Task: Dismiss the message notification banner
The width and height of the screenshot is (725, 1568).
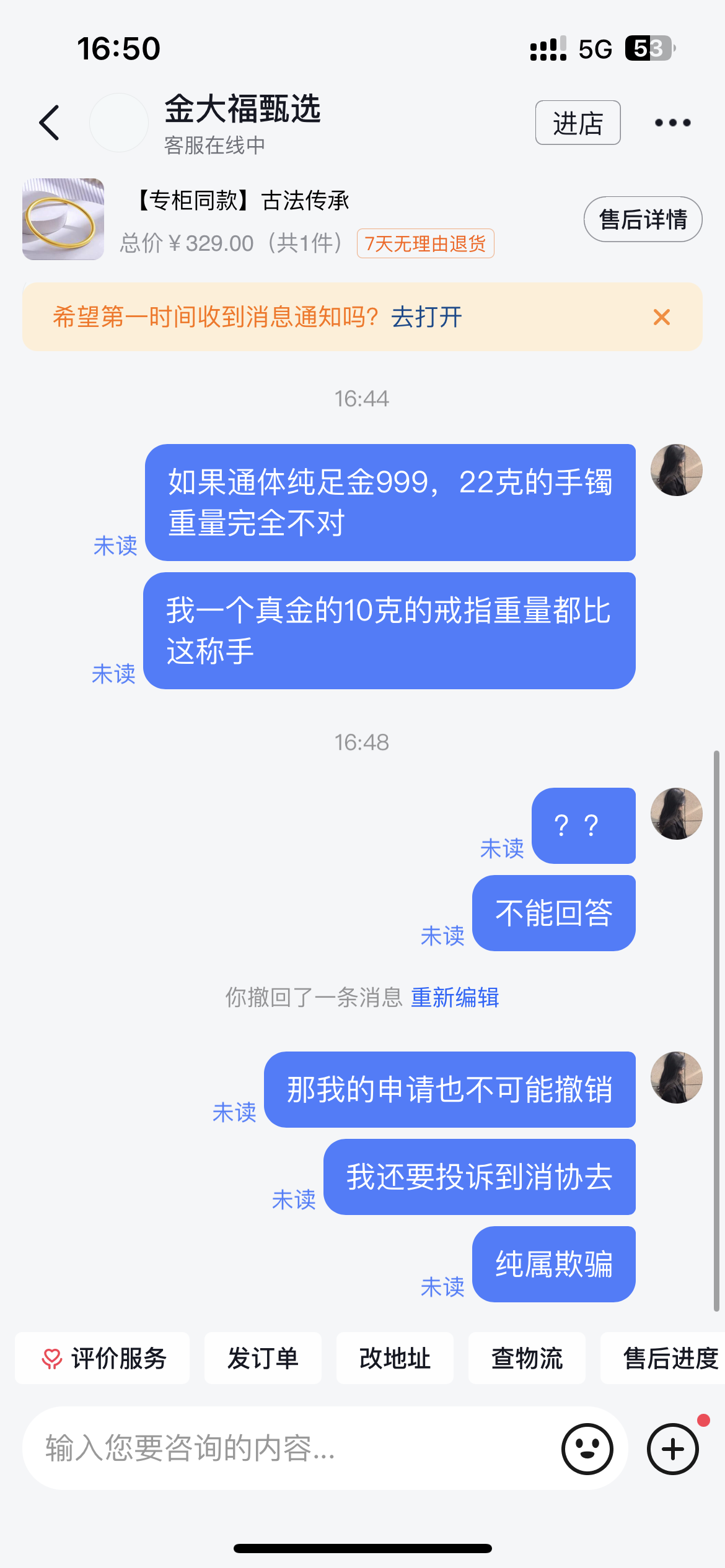Action: [662, 317]
